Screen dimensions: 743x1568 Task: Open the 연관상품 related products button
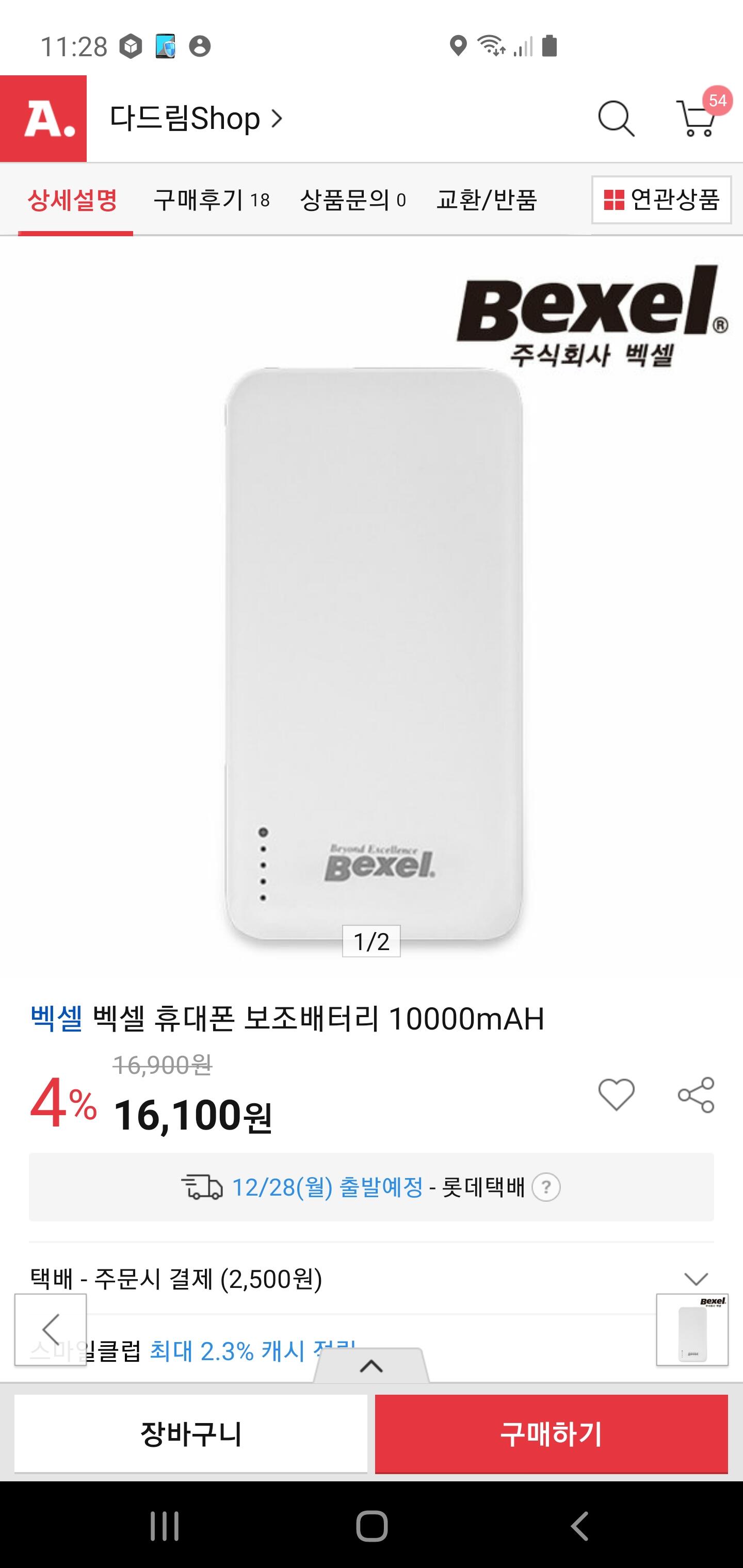(661, 200)
